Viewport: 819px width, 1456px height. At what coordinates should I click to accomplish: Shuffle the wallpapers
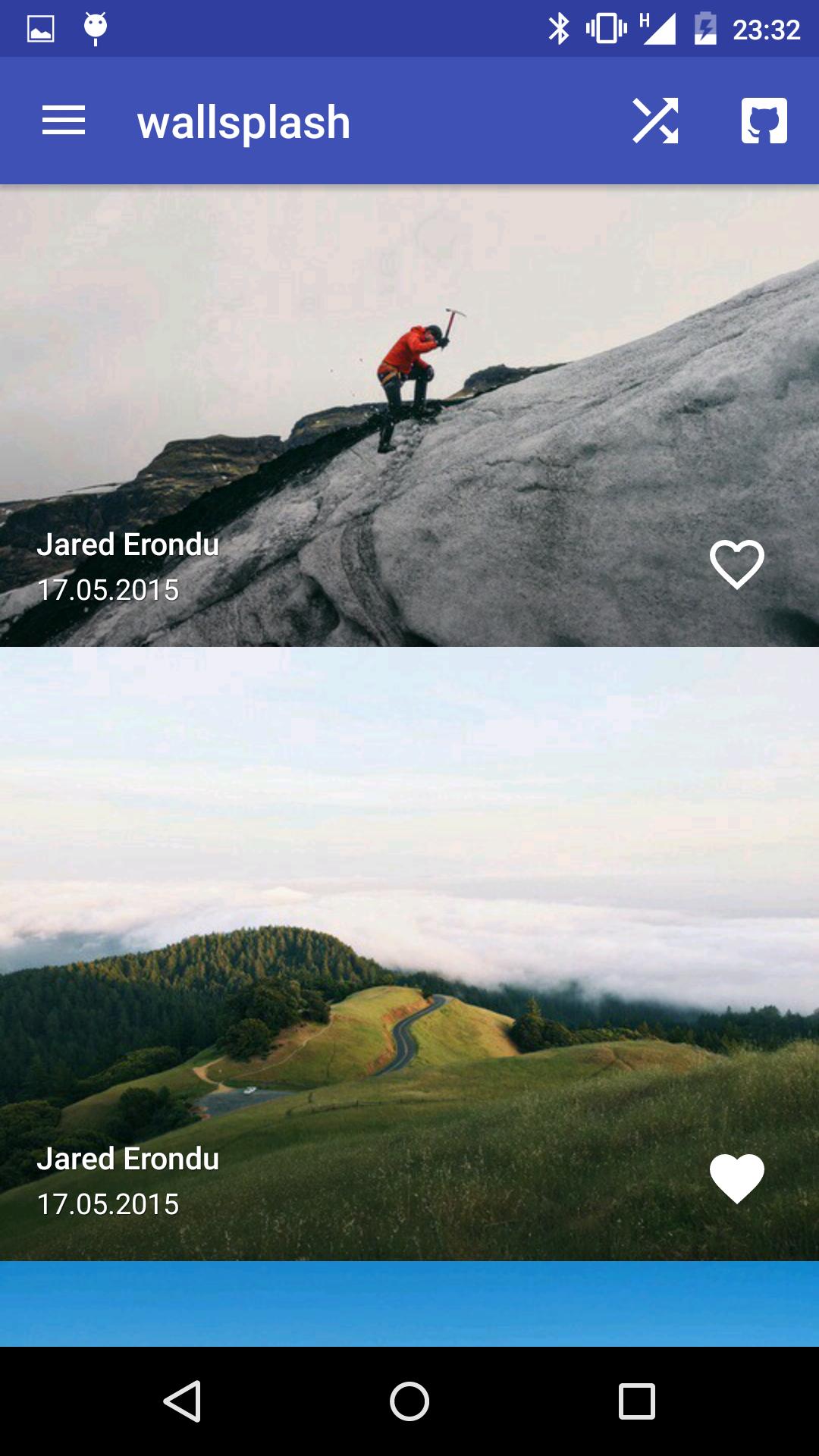[655, 121]
